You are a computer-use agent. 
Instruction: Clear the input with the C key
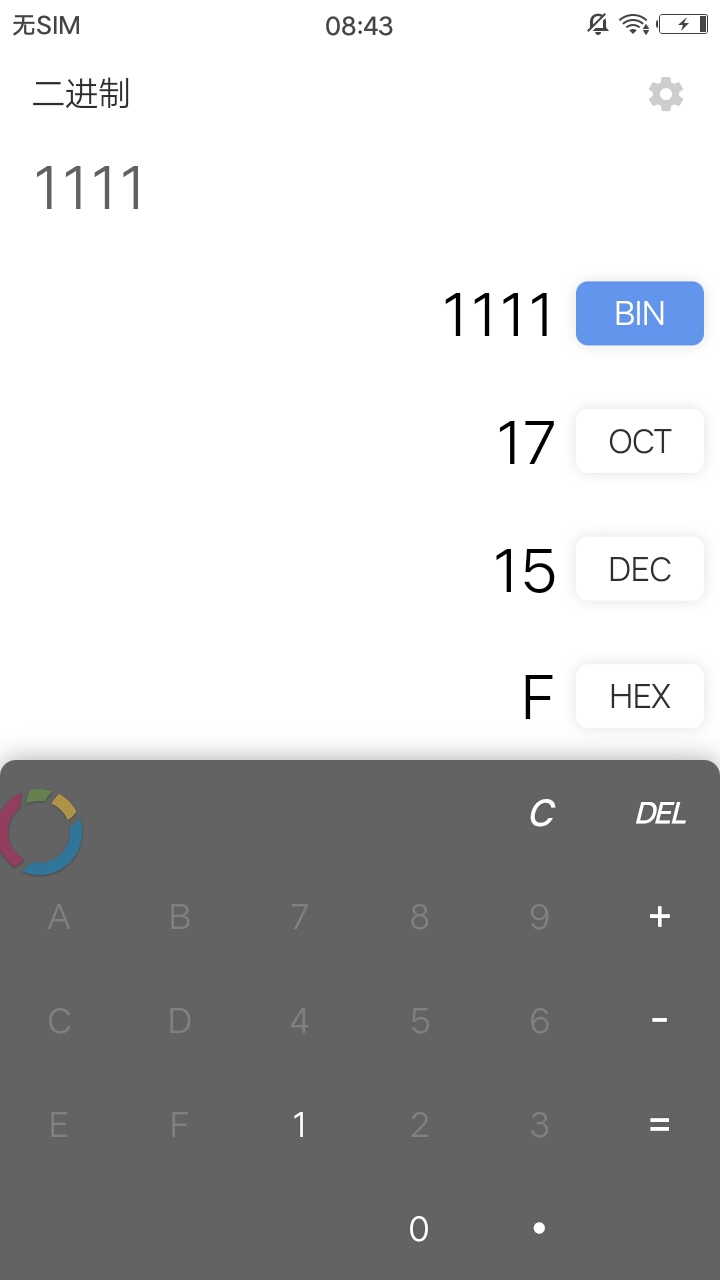(542, 814)
